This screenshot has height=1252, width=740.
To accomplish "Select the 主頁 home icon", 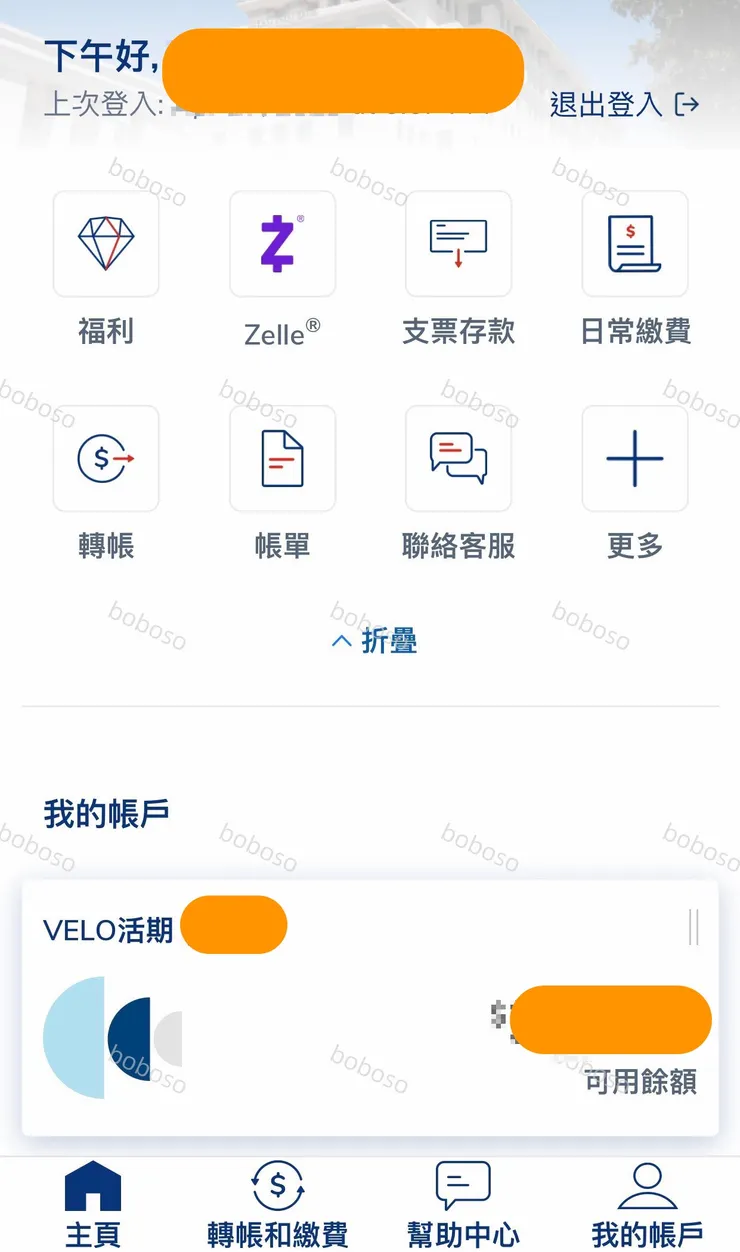I will (x=92, y=1200).
